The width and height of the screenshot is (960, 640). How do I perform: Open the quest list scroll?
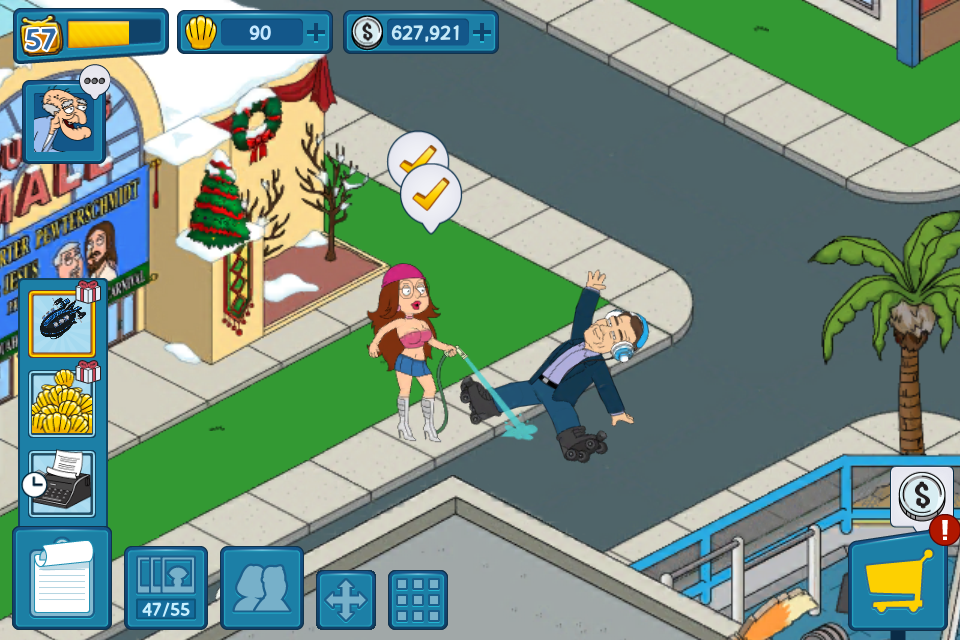tap(62, 578)
